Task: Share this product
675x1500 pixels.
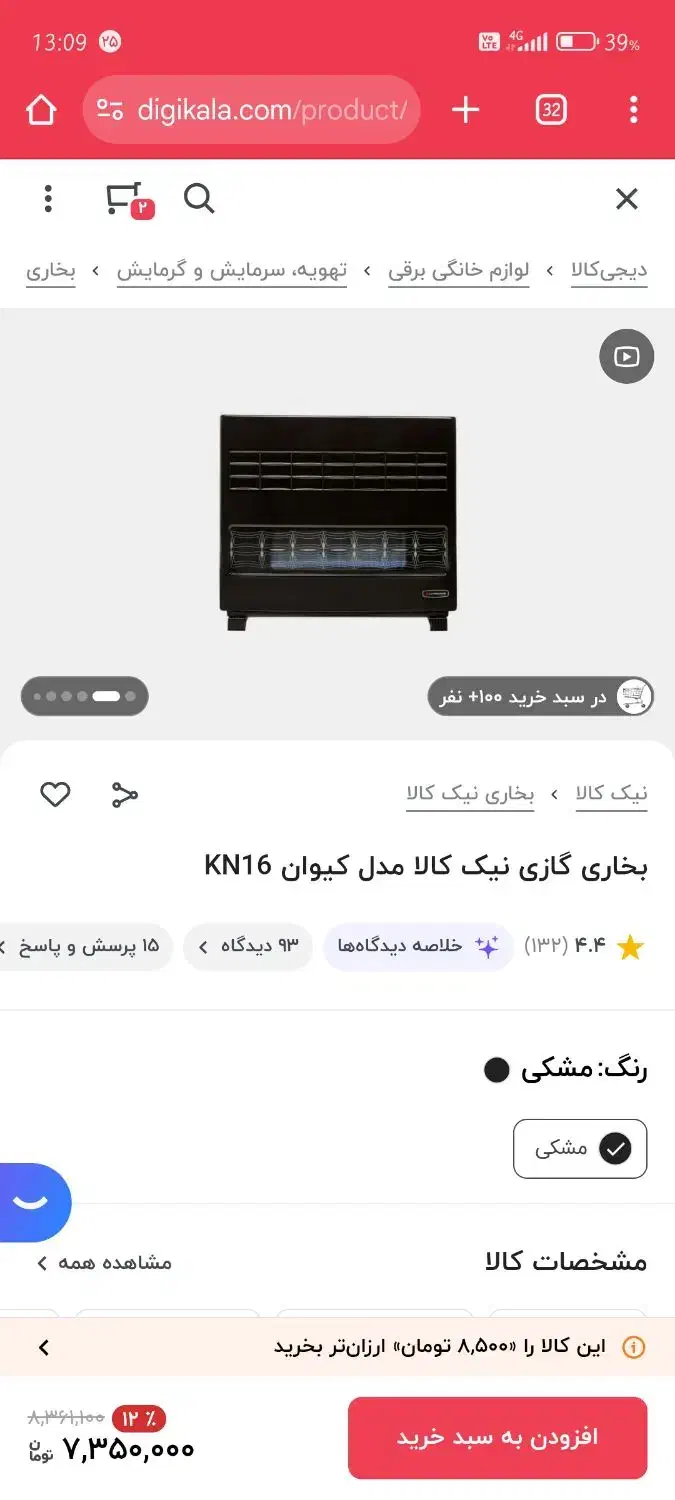Action: (124, 795)
